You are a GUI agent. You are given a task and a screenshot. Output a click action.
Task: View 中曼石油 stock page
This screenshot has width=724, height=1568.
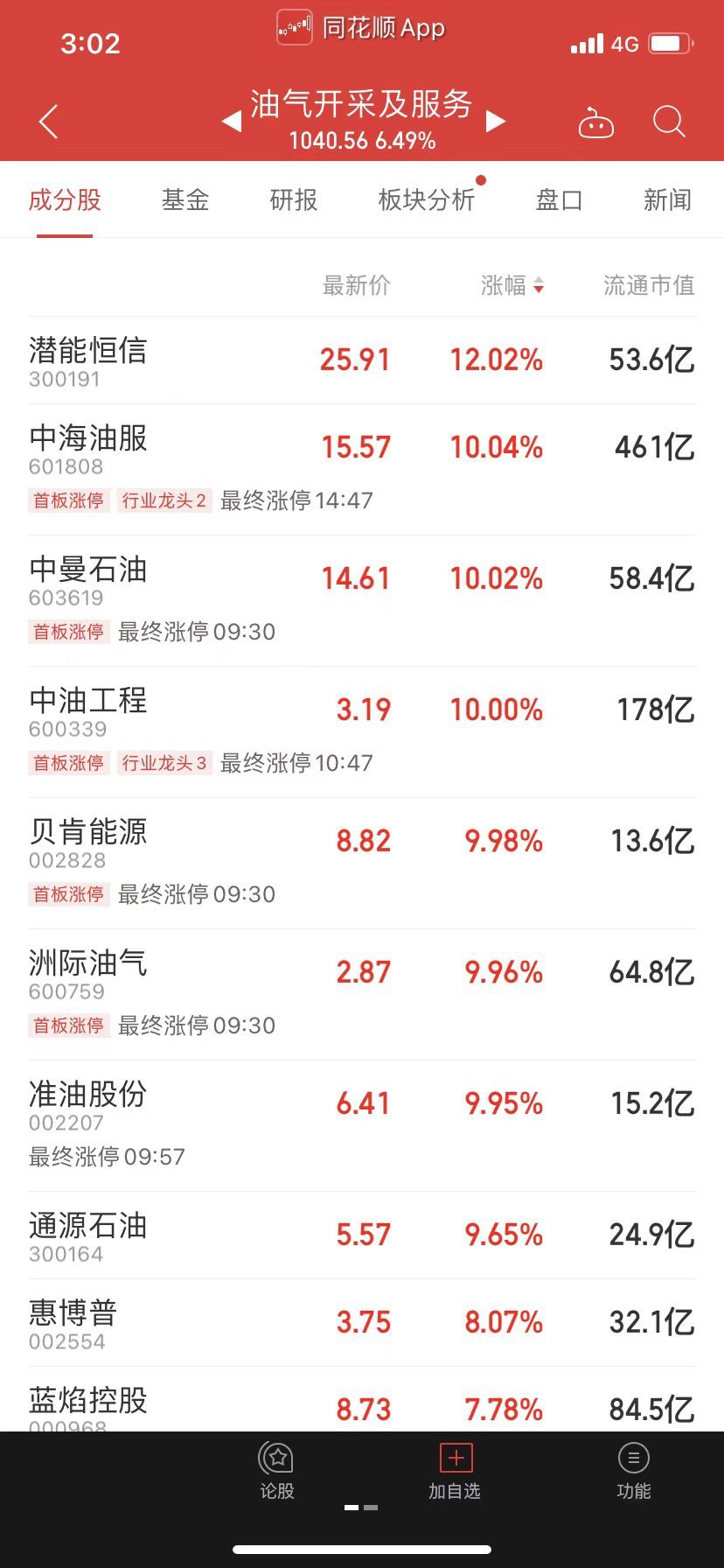[88, 578]
